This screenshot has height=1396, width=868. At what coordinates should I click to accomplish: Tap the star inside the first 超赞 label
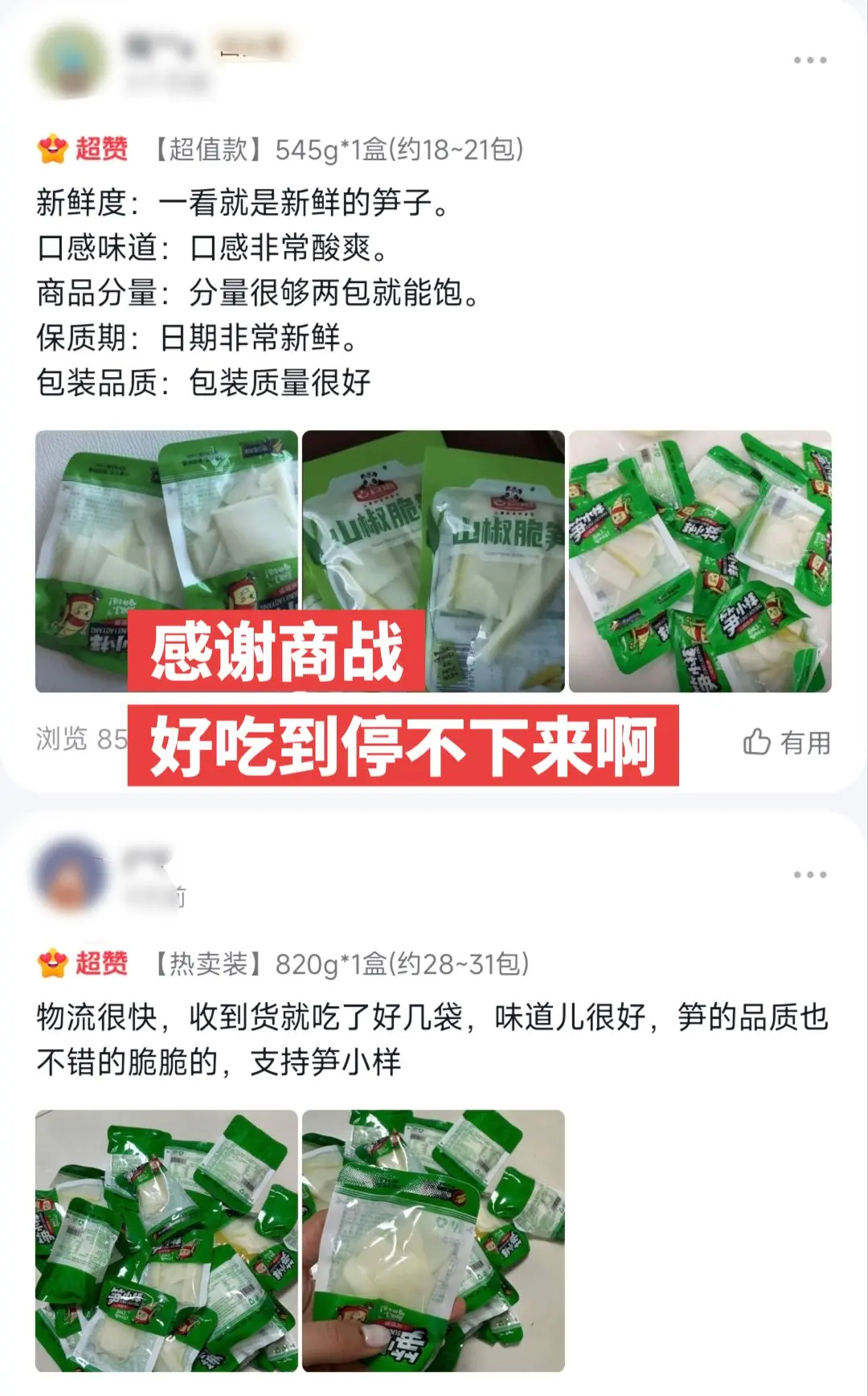[x=52, y=150]
